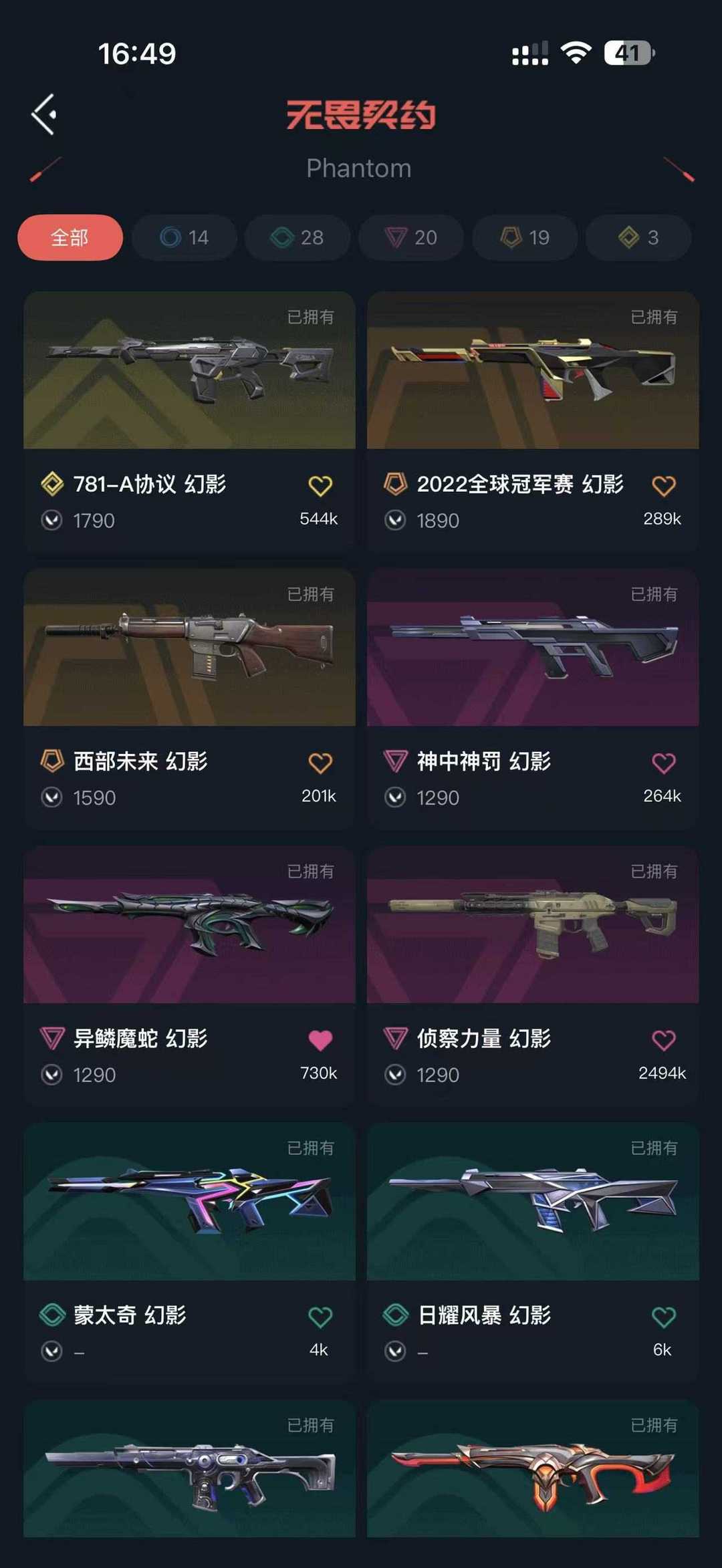Open the 2022全球冠军赛 幻影 skin card
The width and height of the screenshot is (722, 1568).
pos(533,371)
